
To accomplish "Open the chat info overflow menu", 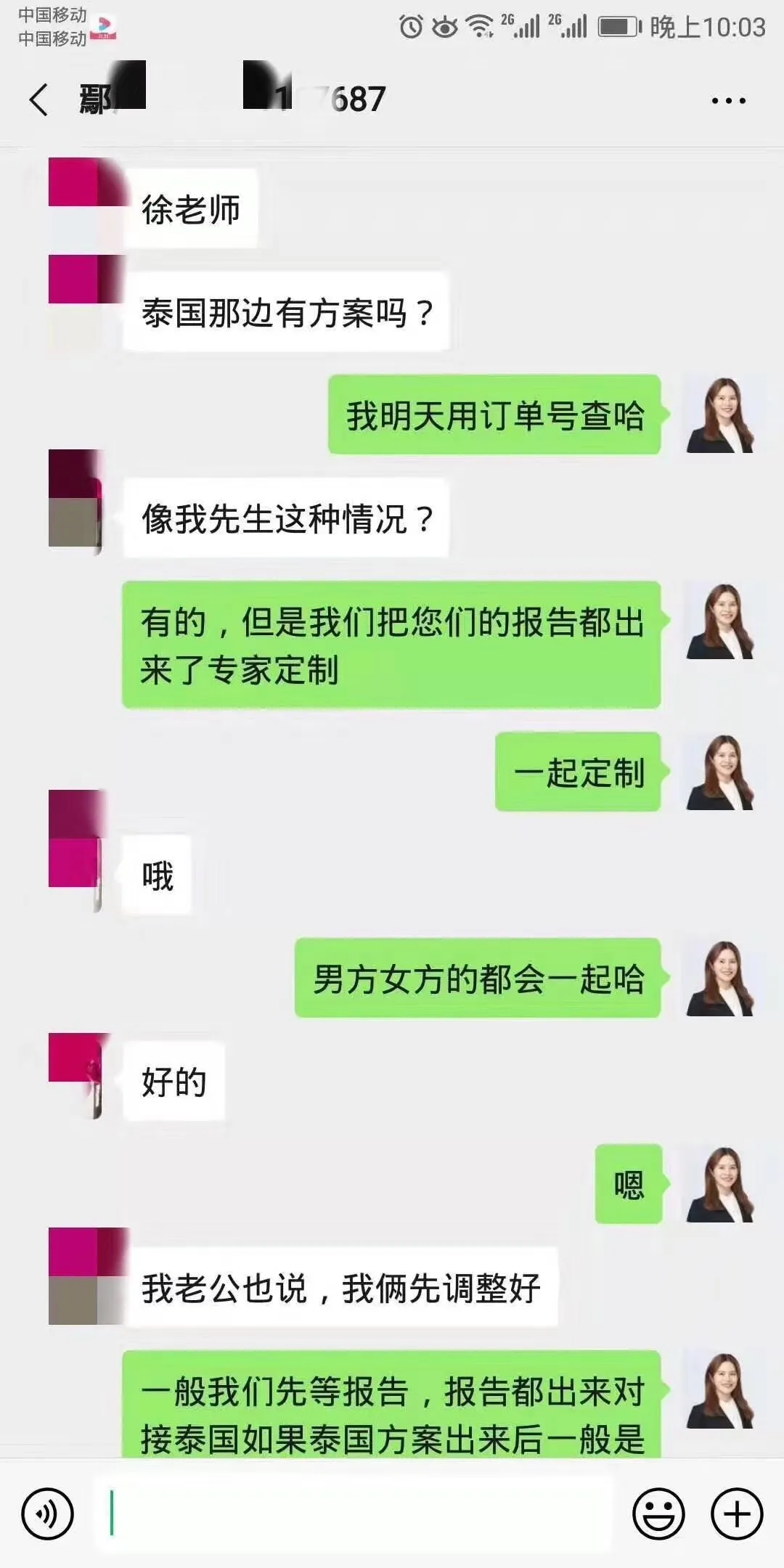I will [728, 101].
